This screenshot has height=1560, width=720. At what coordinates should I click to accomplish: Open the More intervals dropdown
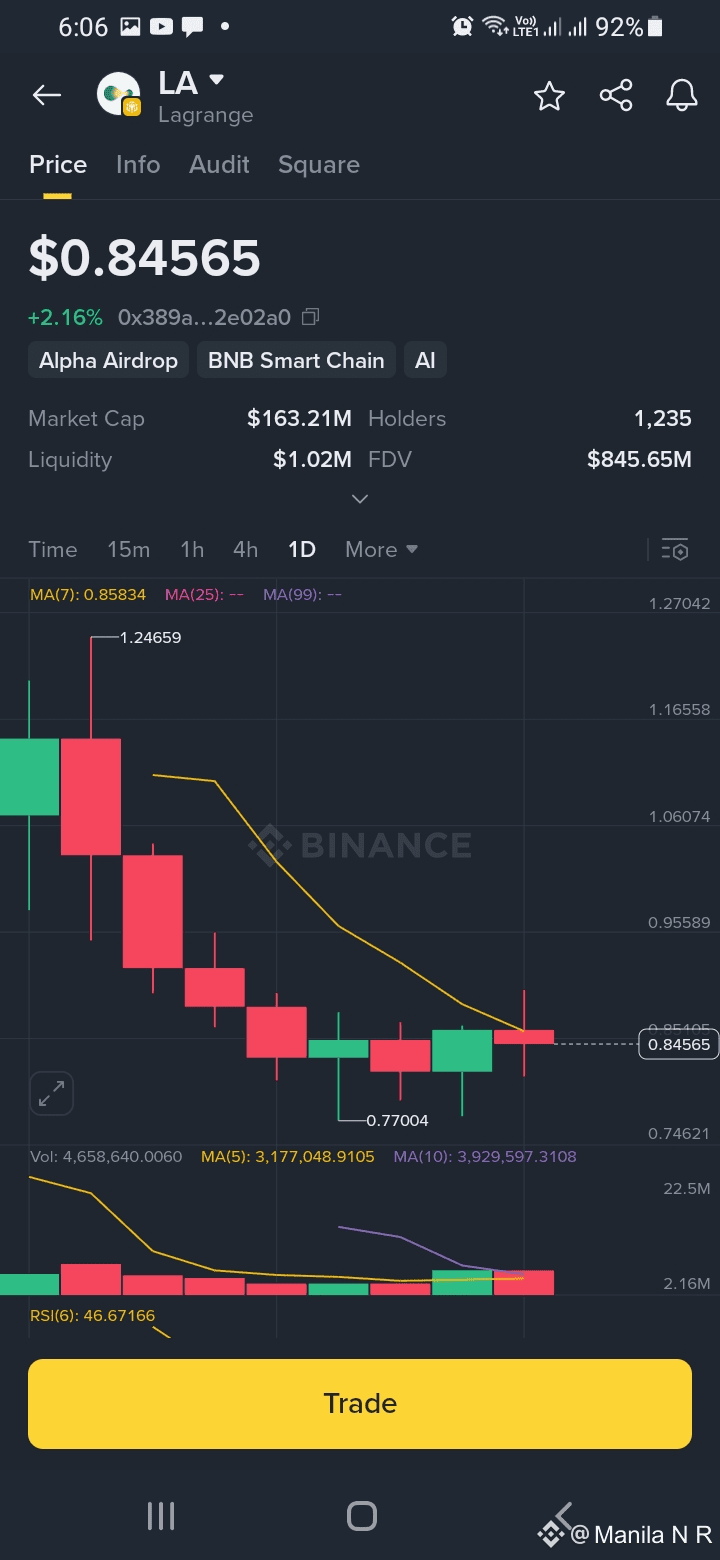381,550
